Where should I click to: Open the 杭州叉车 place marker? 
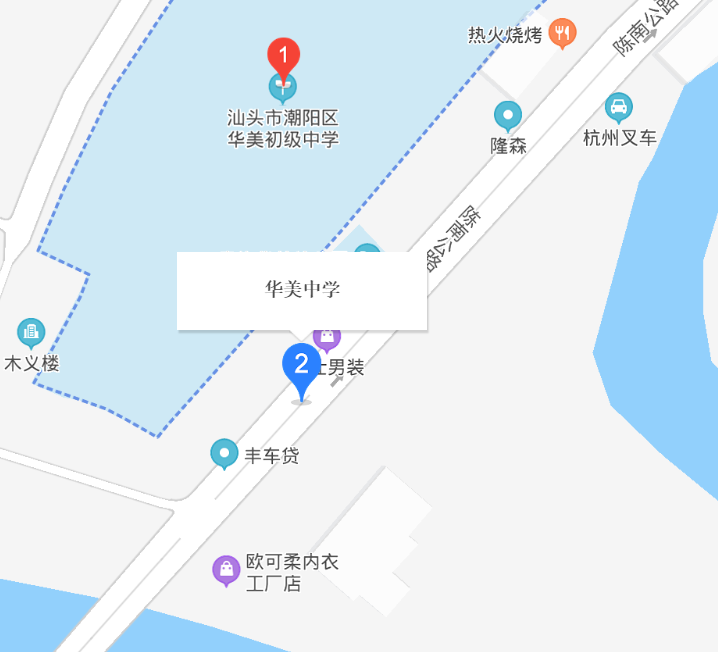[619, 107]
